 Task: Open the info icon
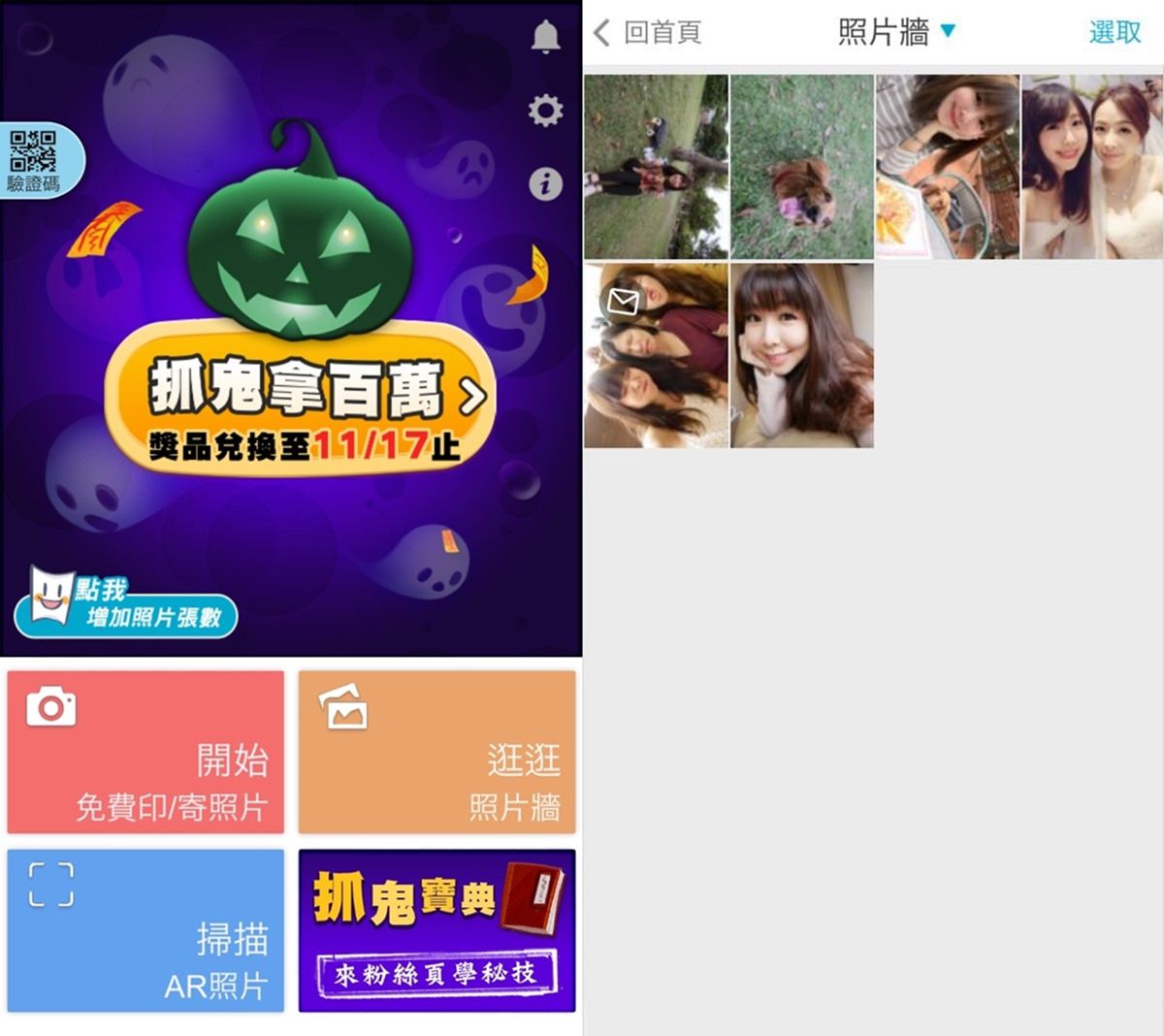[x=545, y=182]
